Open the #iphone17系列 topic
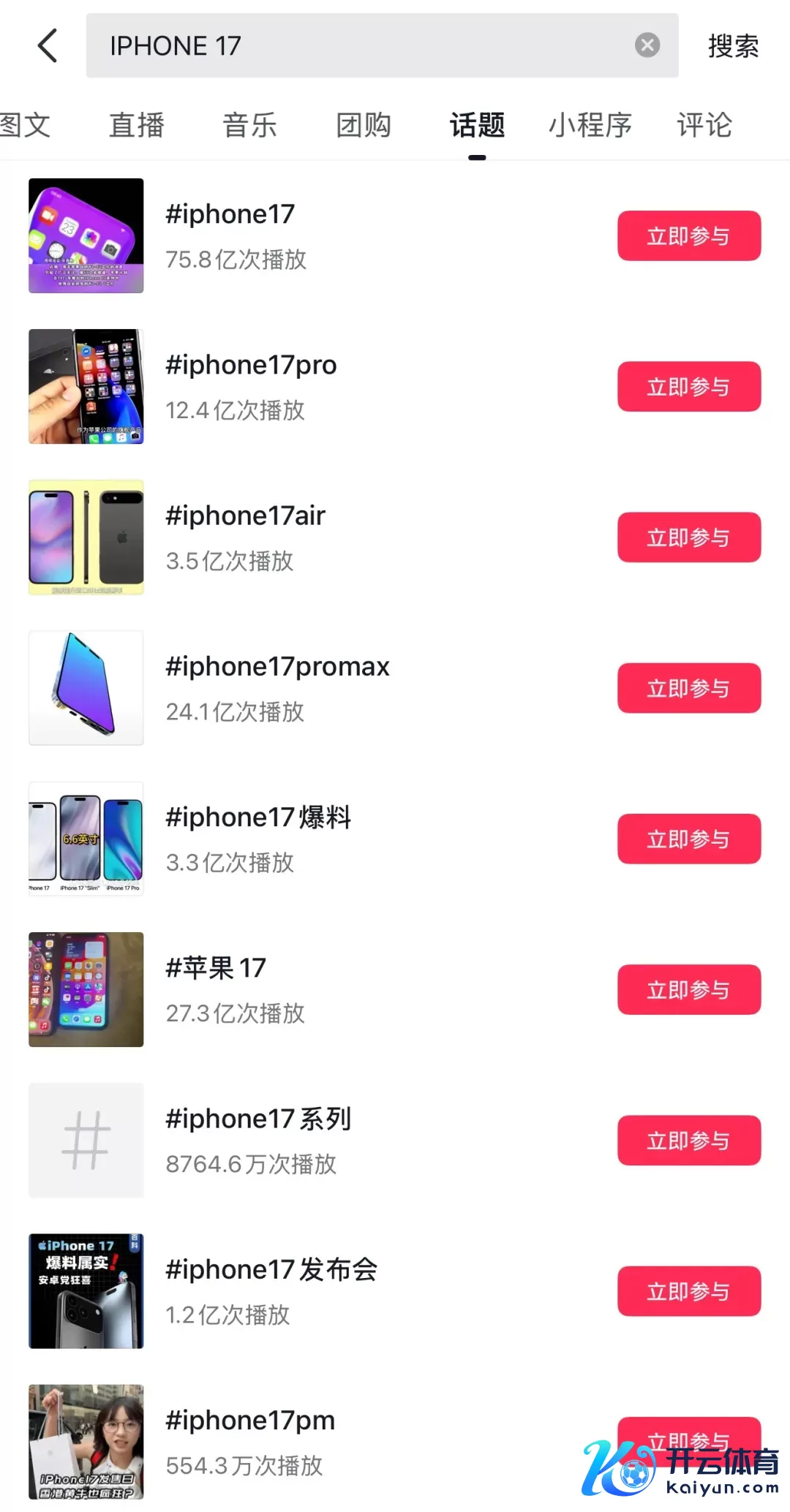790x1512 pixels. coord(258,1119)
